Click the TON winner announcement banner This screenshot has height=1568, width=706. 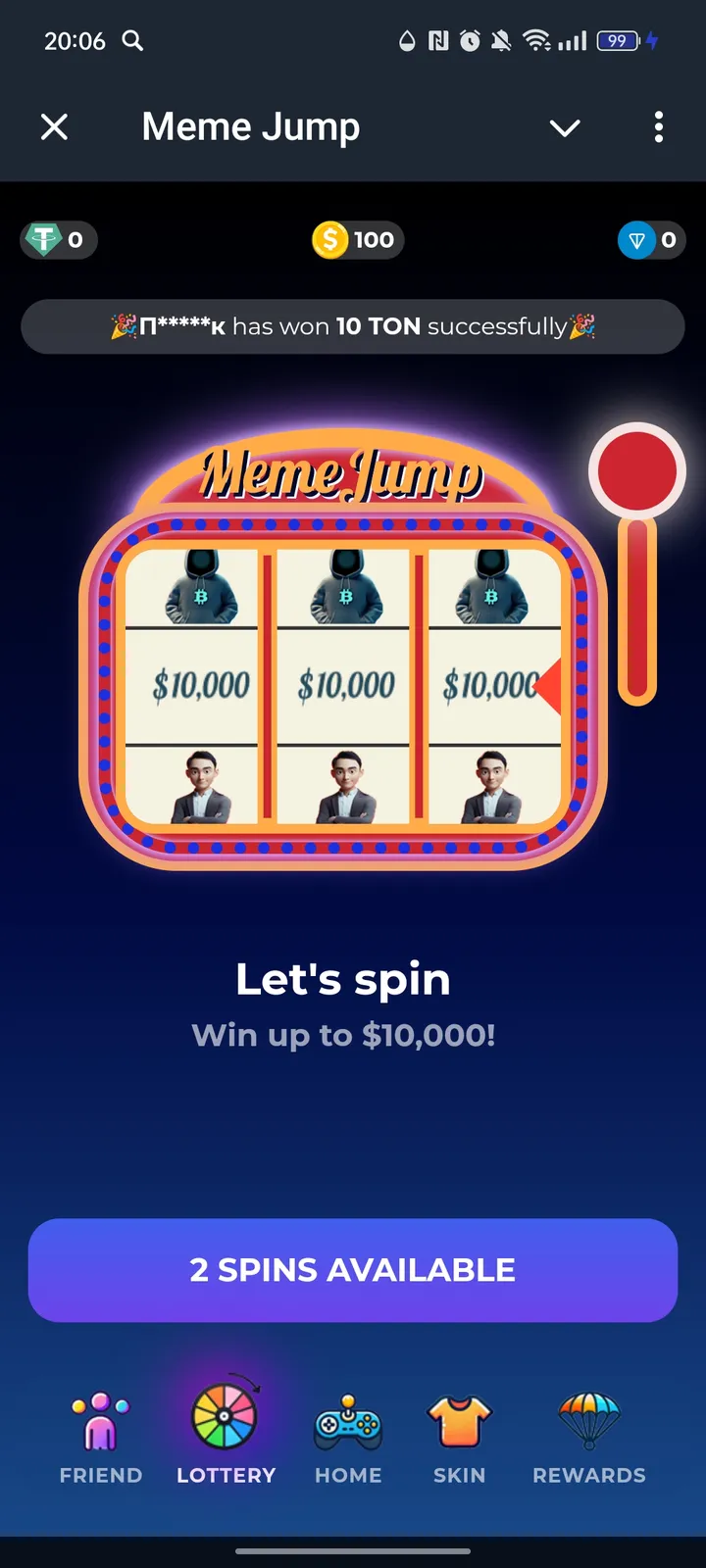tap(353, 326)
